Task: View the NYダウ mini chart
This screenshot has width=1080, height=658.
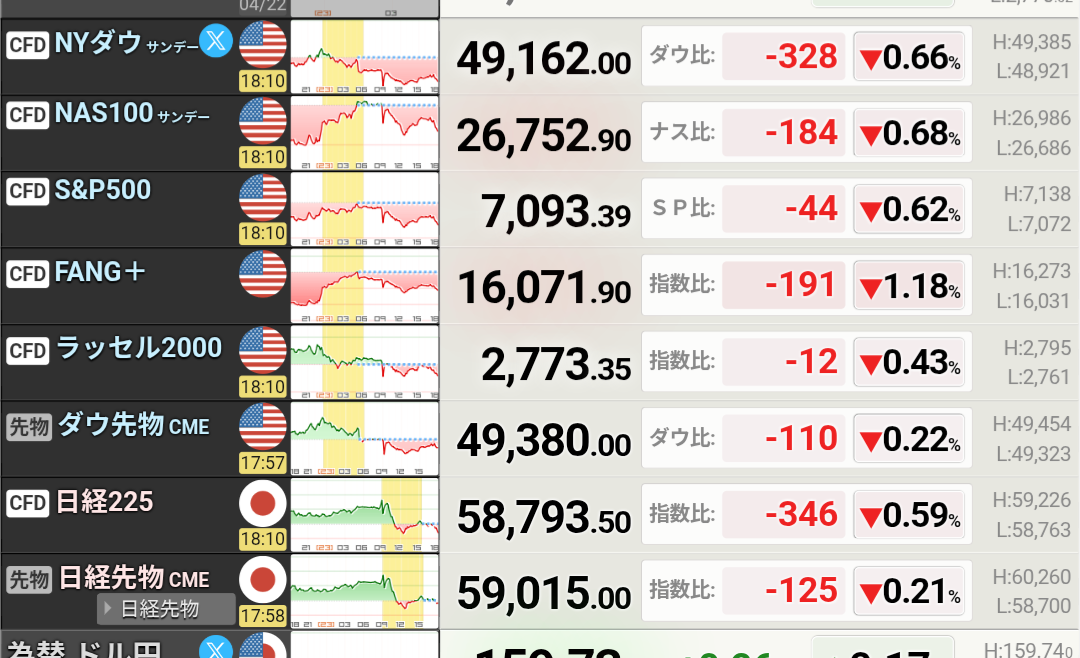Action: (x=364, y=57)
